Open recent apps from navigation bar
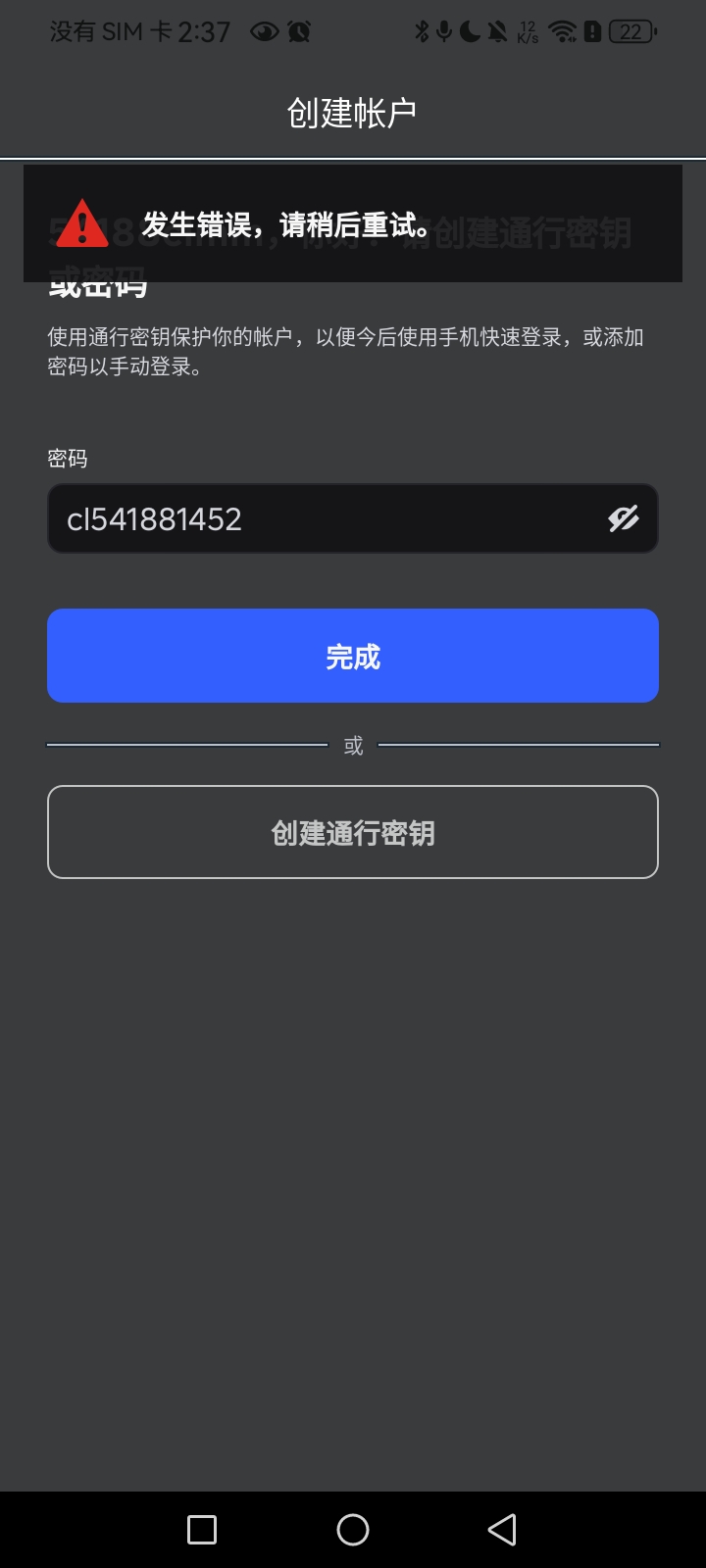This screenshot has height=1568, width=706. click(202, 1529)
